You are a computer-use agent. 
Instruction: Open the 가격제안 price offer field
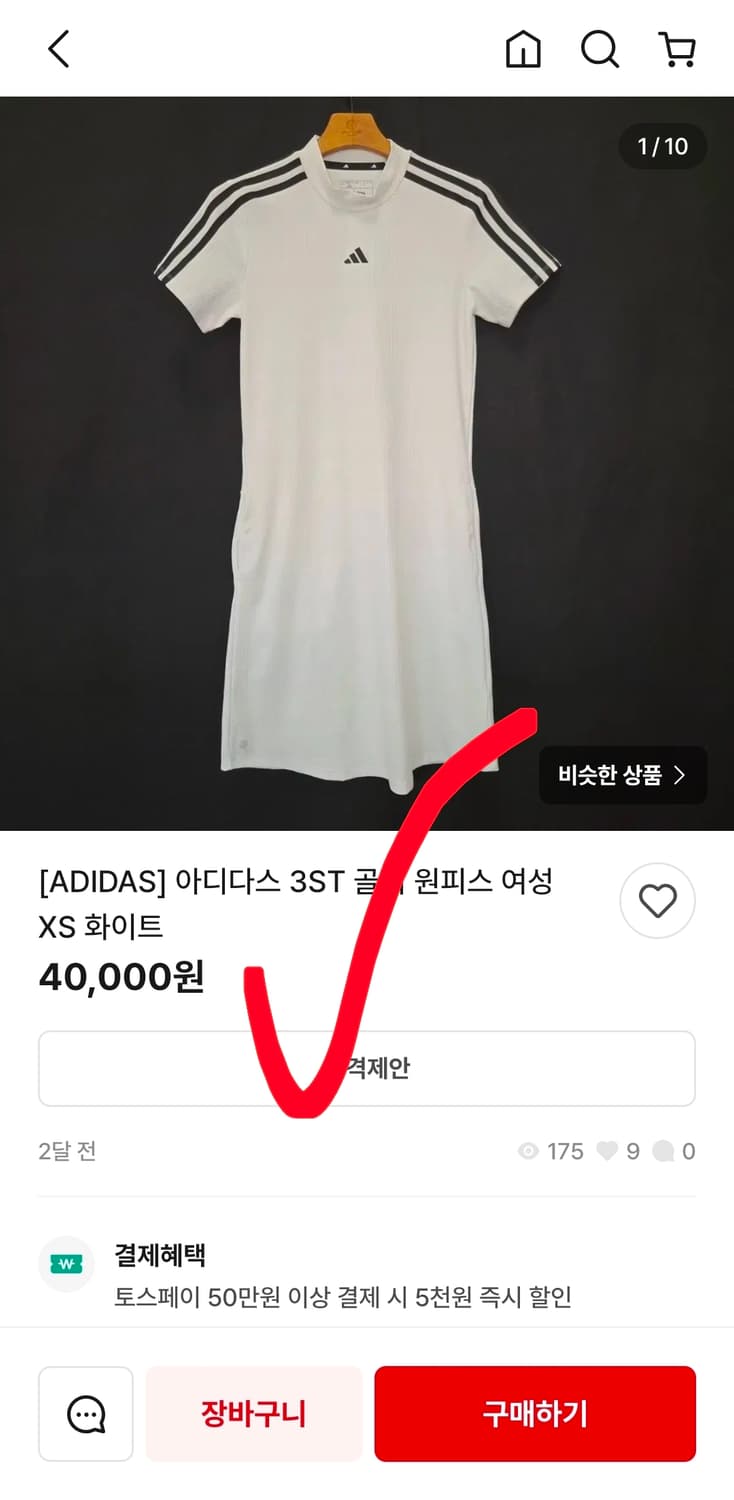pyautogui.click(x=366, y=1068)
